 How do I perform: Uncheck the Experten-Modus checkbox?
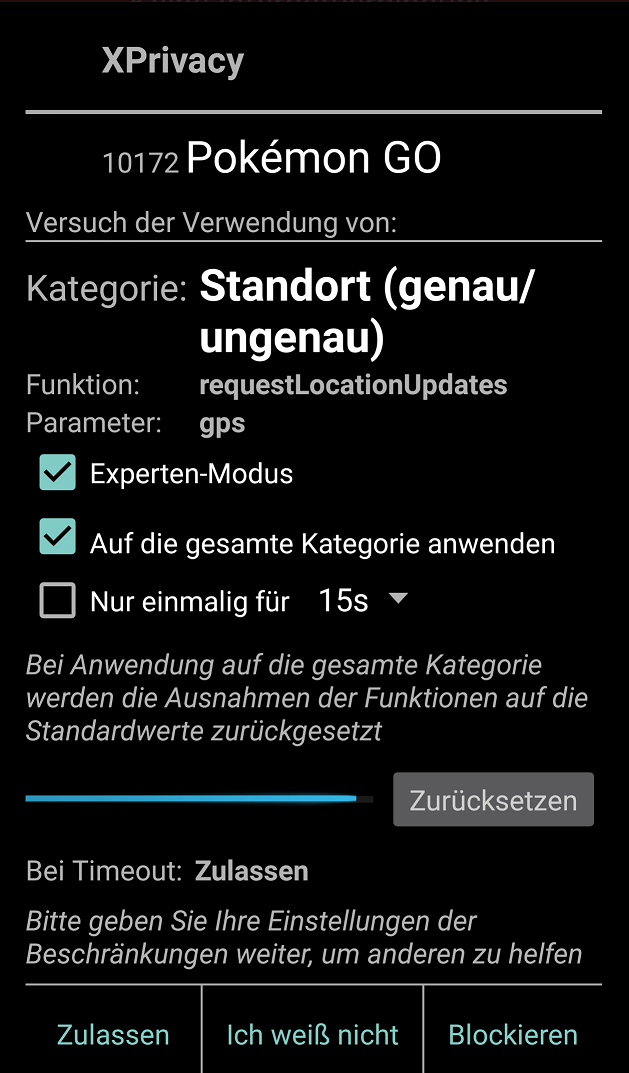coord(57,473)
